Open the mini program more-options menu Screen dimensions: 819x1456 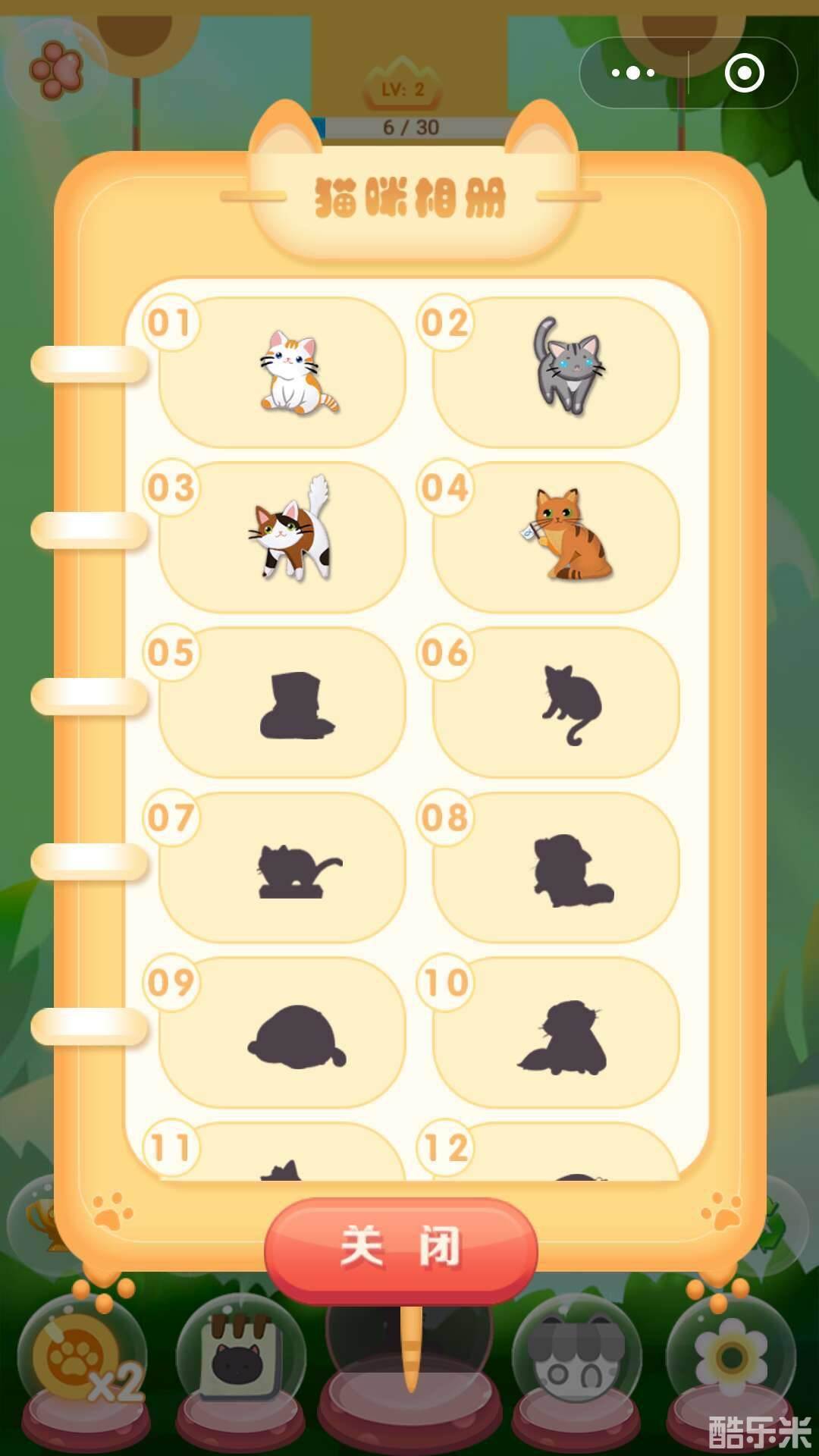pos(633,74)
